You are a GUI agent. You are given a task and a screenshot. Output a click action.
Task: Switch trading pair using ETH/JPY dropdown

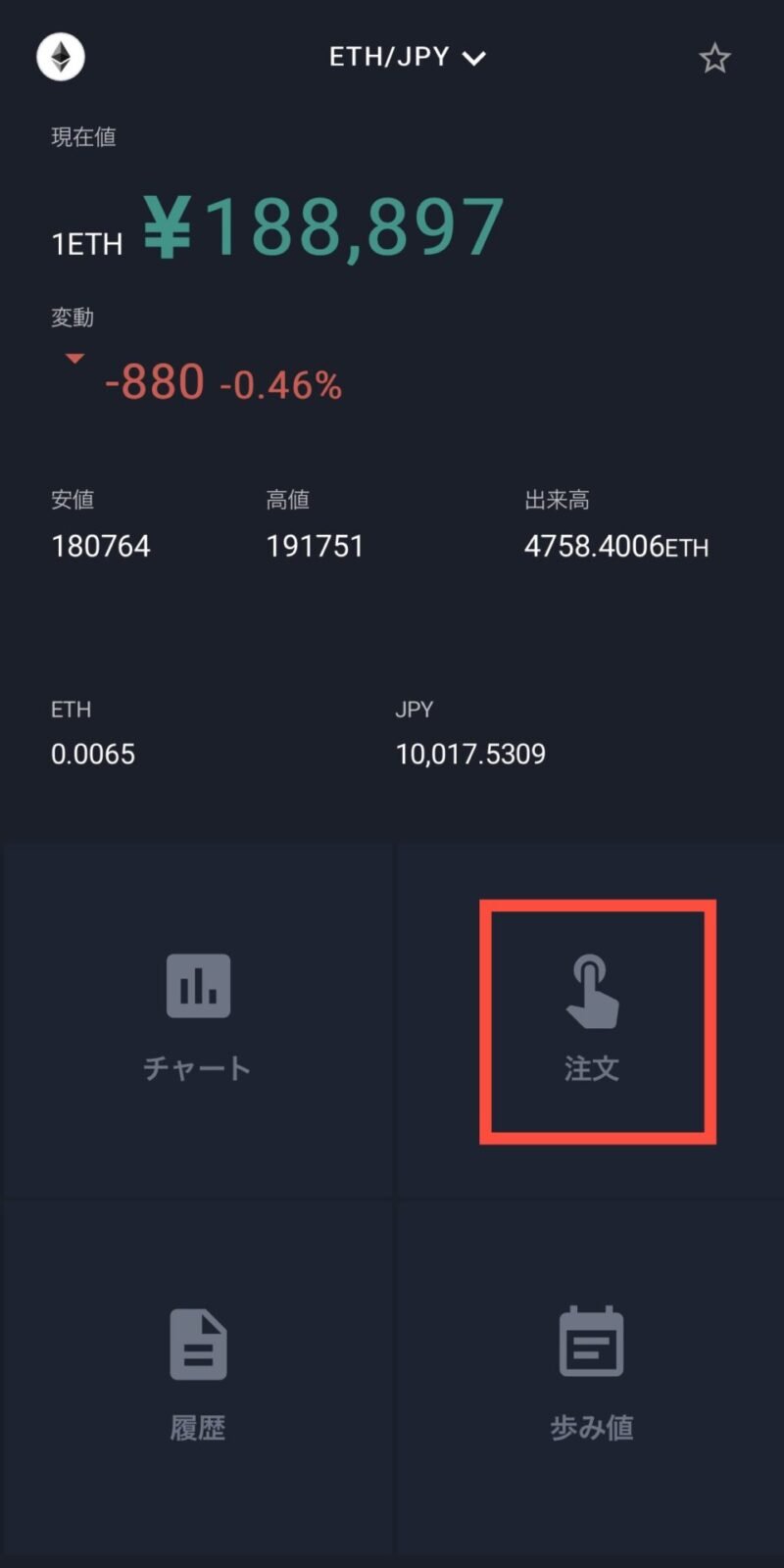coord(407,58)
